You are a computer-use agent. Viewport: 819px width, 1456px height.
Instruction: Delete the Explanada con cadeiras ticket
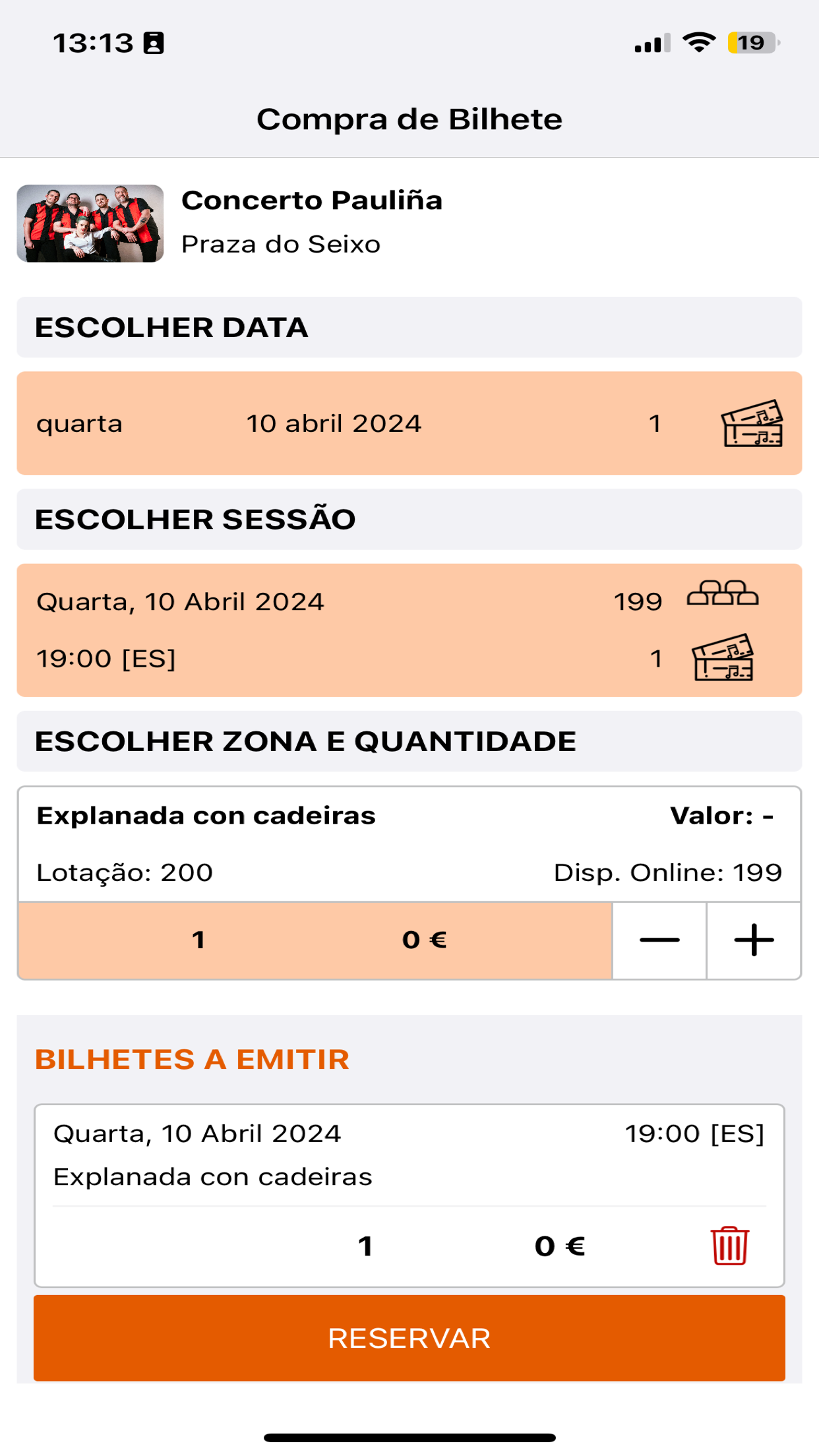point(730,1246)
